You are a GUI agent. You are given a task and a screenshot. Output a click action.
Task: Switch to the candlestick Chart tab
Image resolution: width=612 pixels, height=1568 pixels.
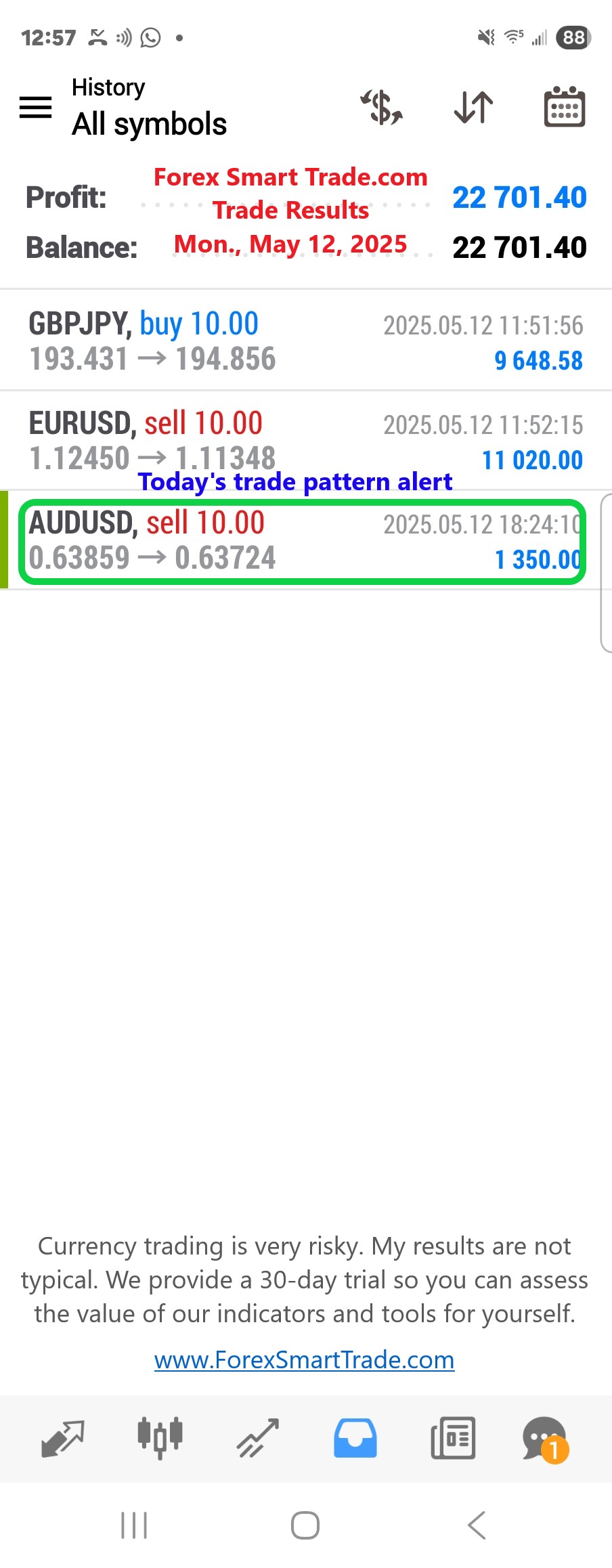pos(160,1438)
